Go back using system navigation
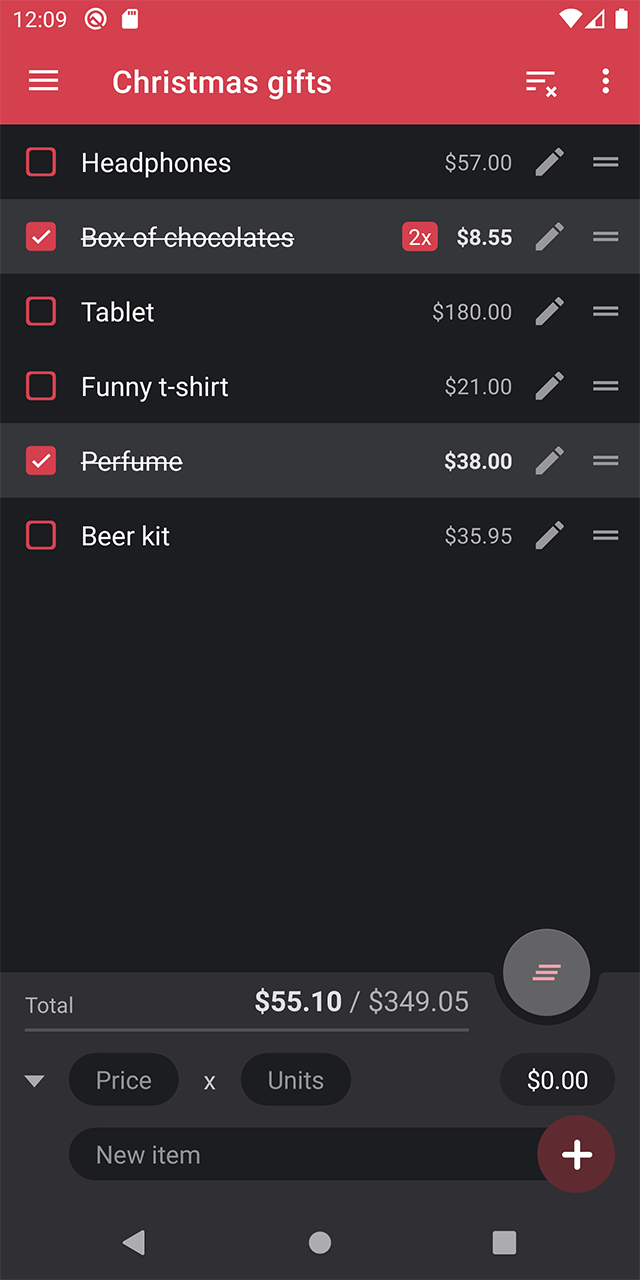Viewport: 640px width, 1280px height. 133,1242
